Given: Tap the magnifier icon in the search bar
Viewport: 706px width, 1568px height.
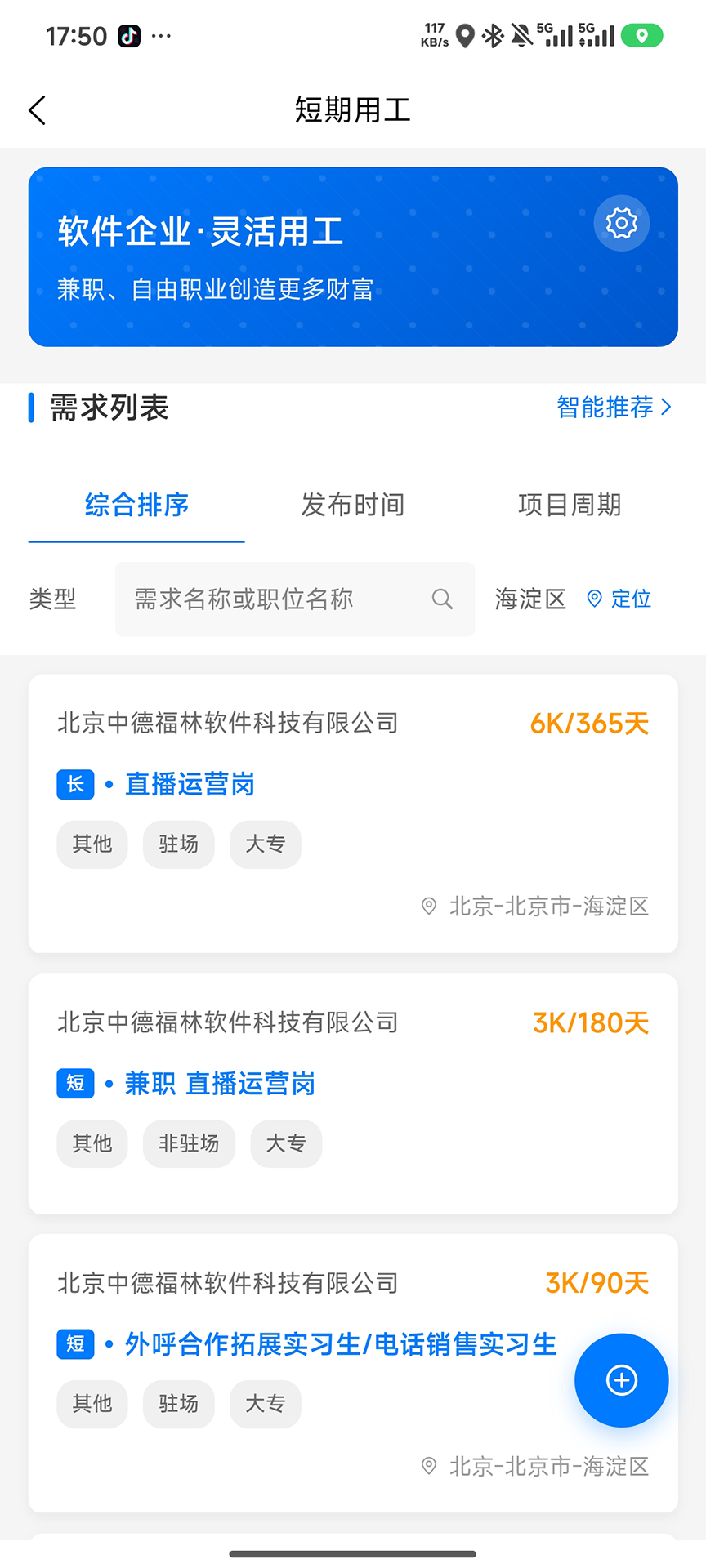Looking at the screenshot, I should point(442,599).
